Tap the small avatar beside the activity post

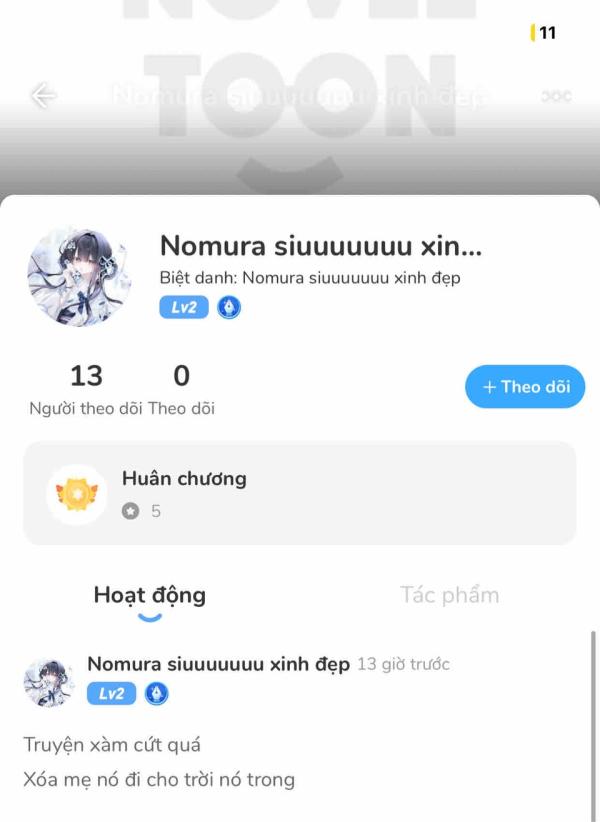(49, 683)
